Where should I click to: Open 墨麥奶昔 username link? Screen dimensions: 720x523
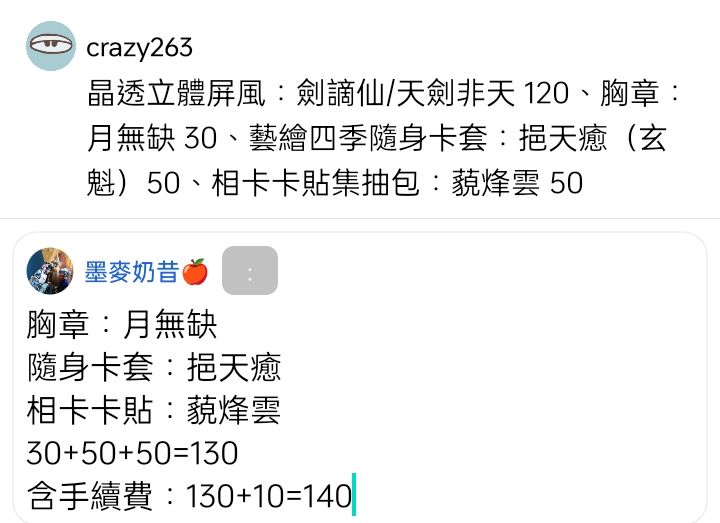(x=132, y=271)
